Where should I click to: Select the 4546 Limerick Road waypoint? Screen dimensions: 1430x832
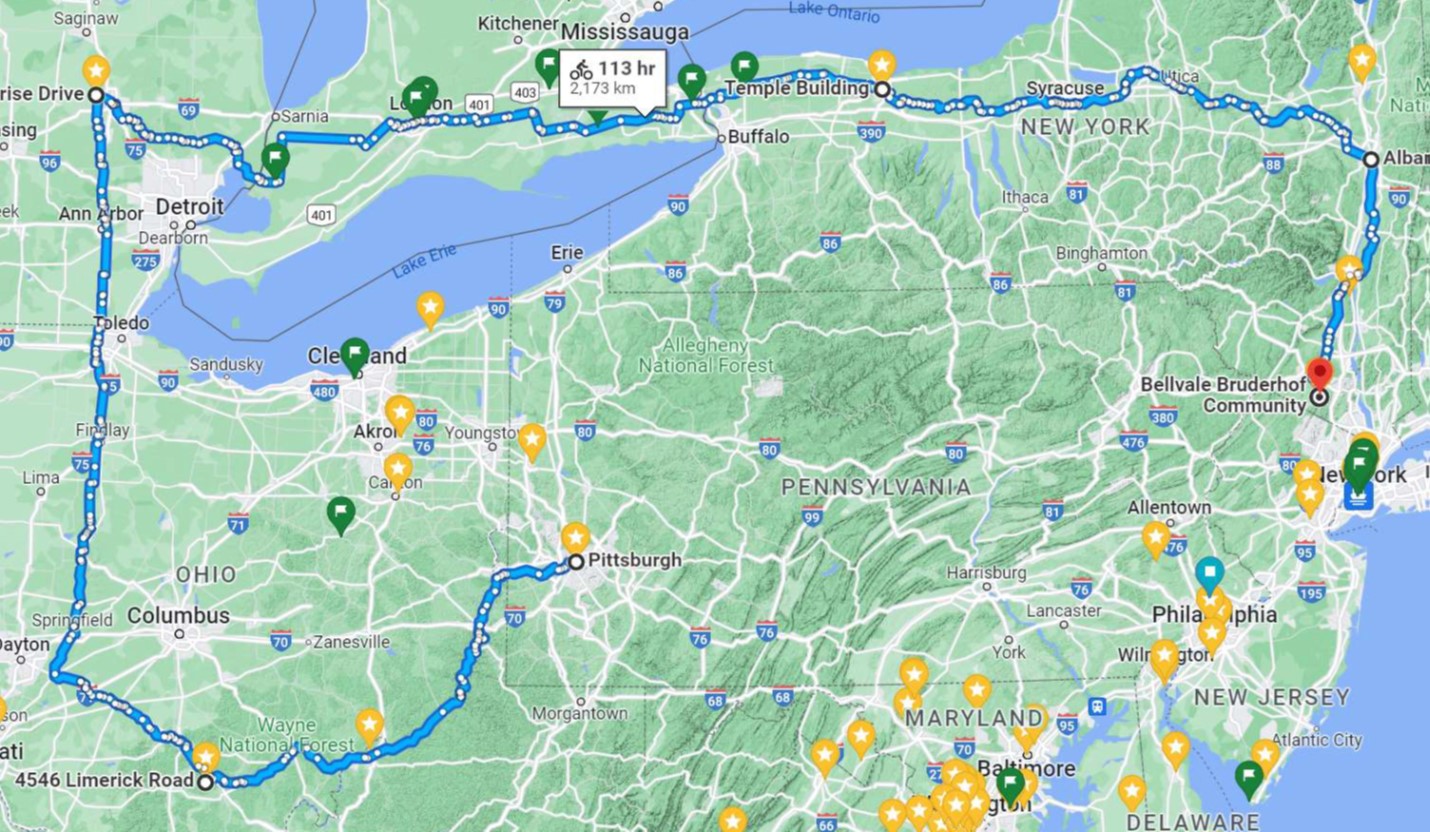tap(205, 782)
